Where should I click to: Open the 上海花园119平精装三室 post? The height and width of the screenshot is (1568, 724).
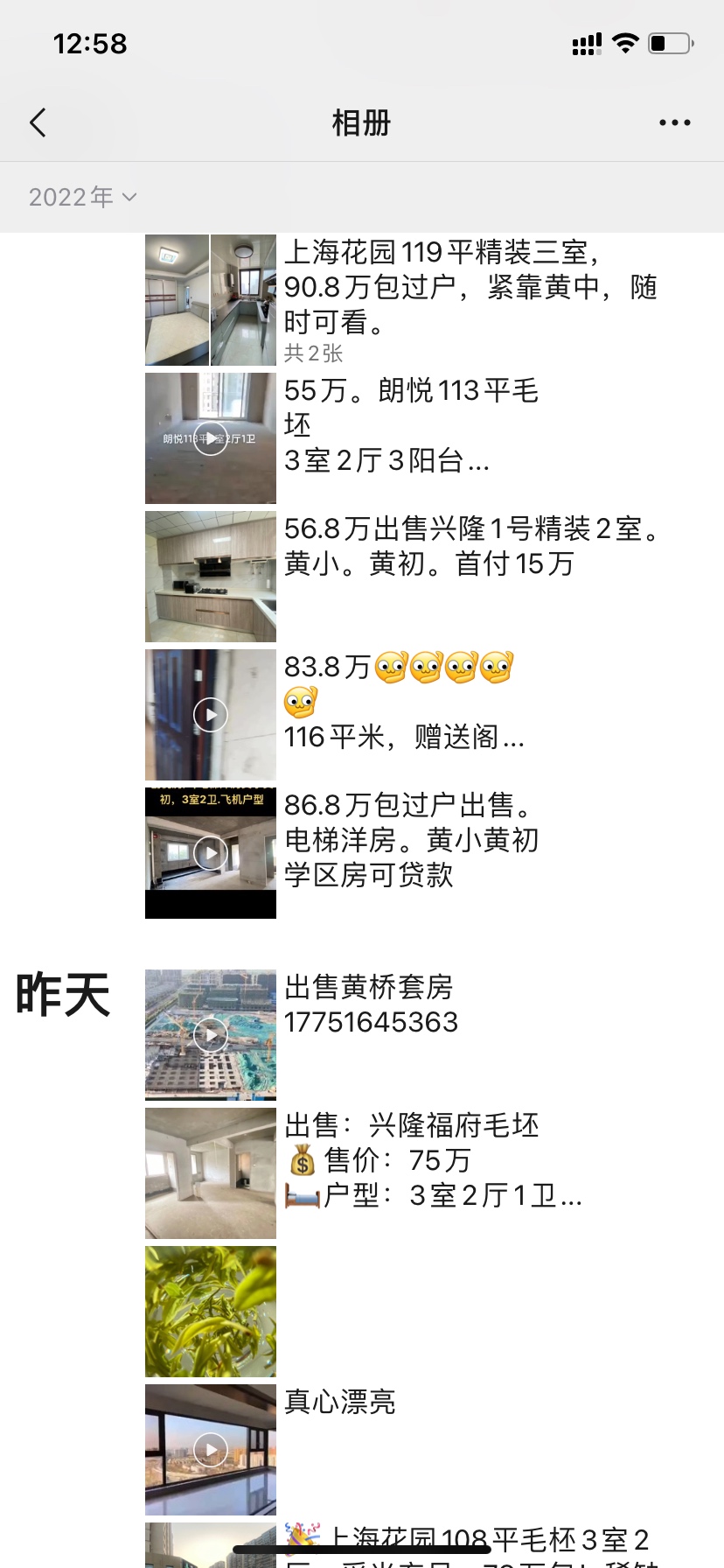click(211, 300)
